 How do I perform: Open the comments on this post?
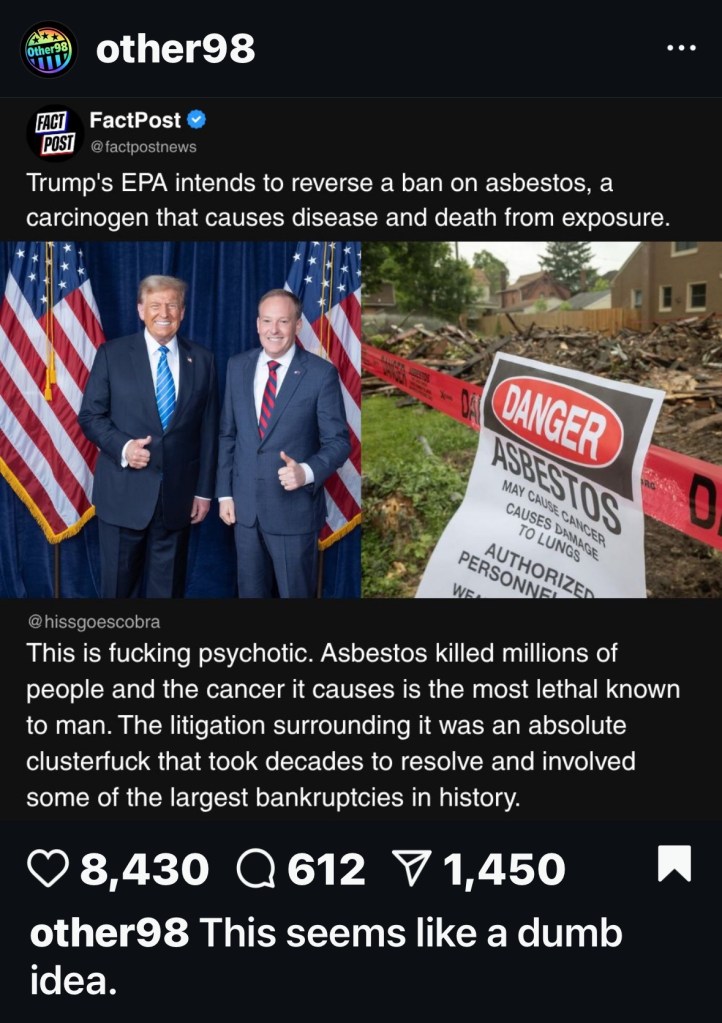pos(254,869)
